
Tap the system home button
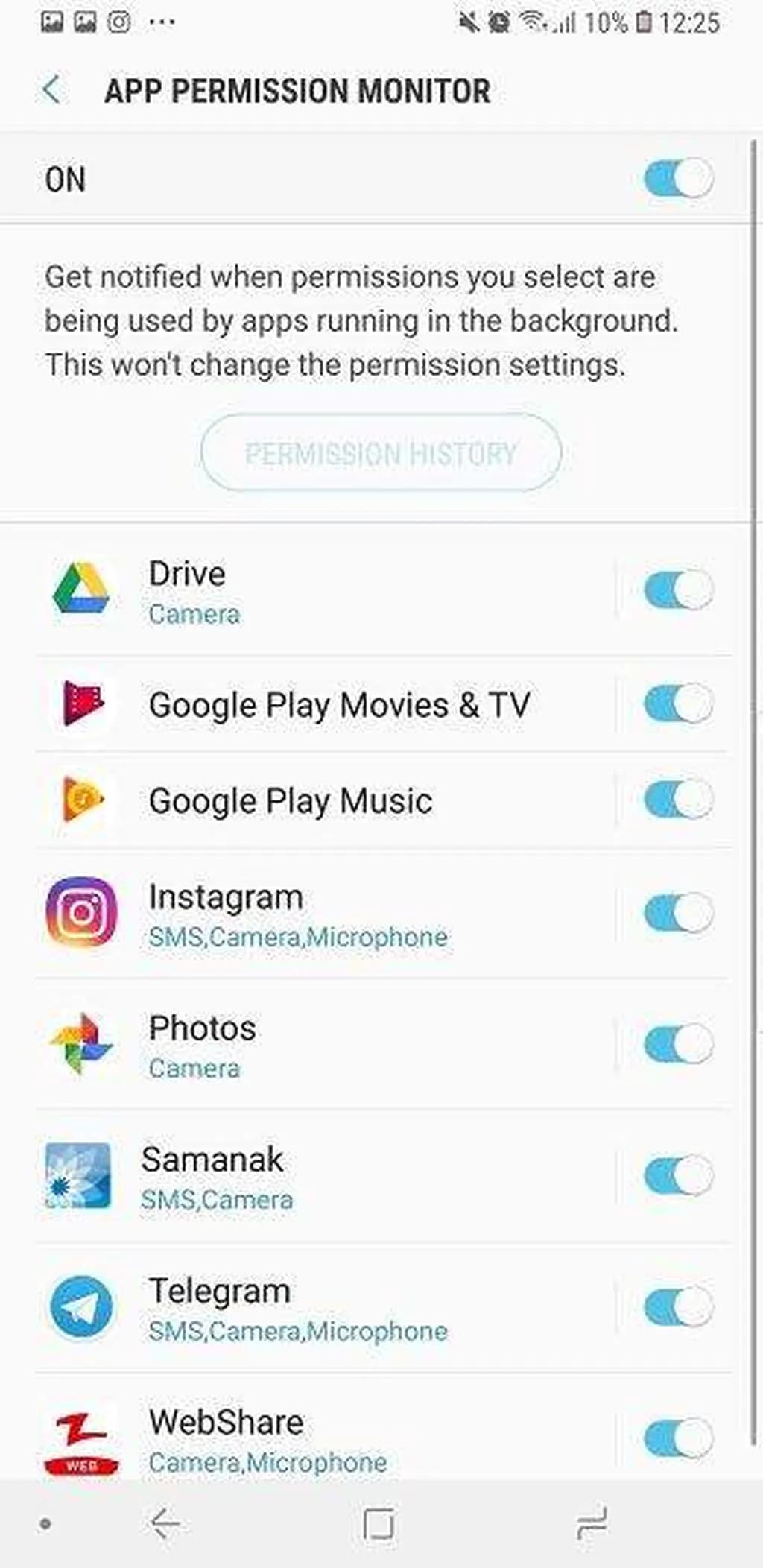pyautogui.click(x=379, y=1525)
